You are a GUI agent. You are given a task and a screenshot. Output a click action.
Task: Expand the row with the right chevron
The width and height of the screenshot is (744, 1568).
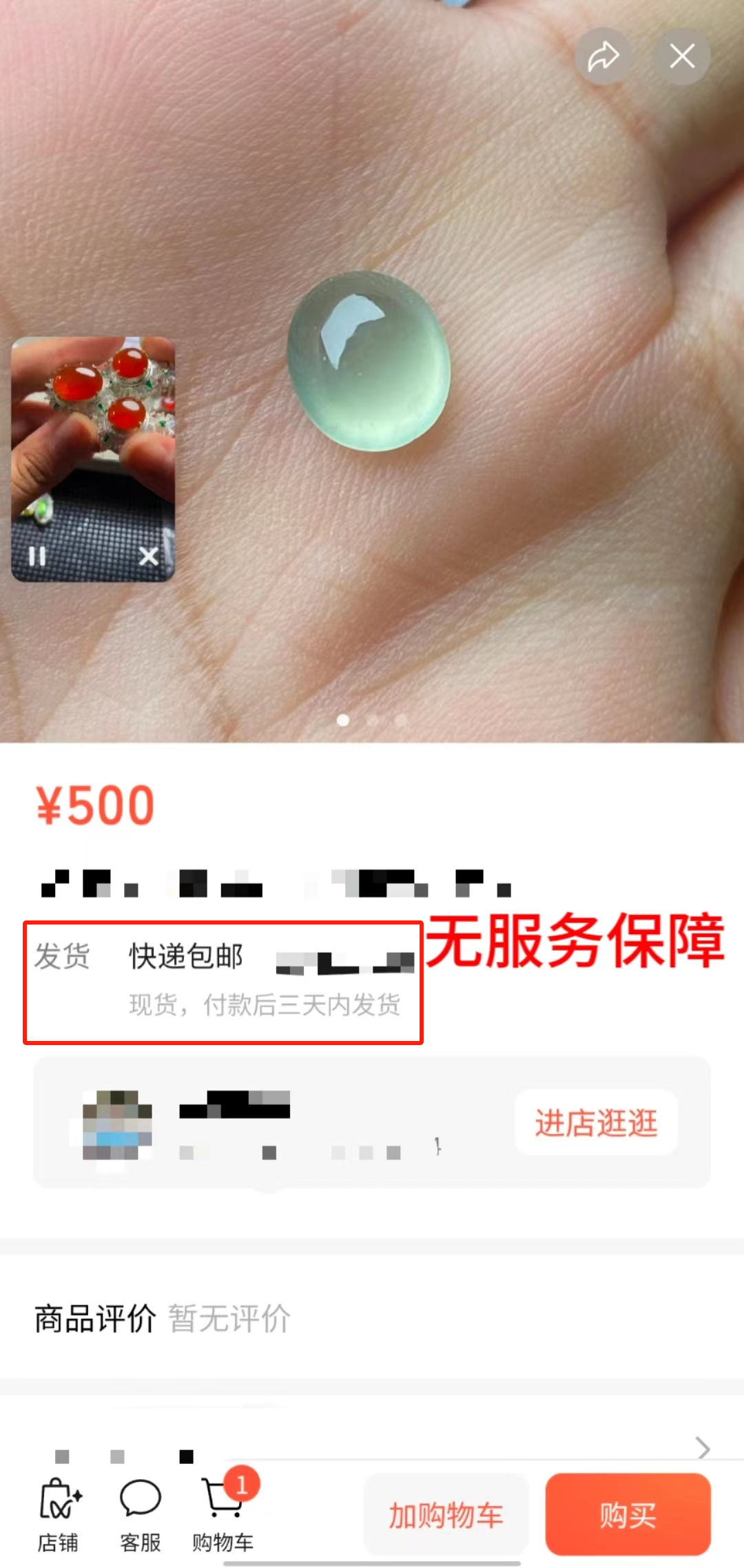coord(702,1447)
